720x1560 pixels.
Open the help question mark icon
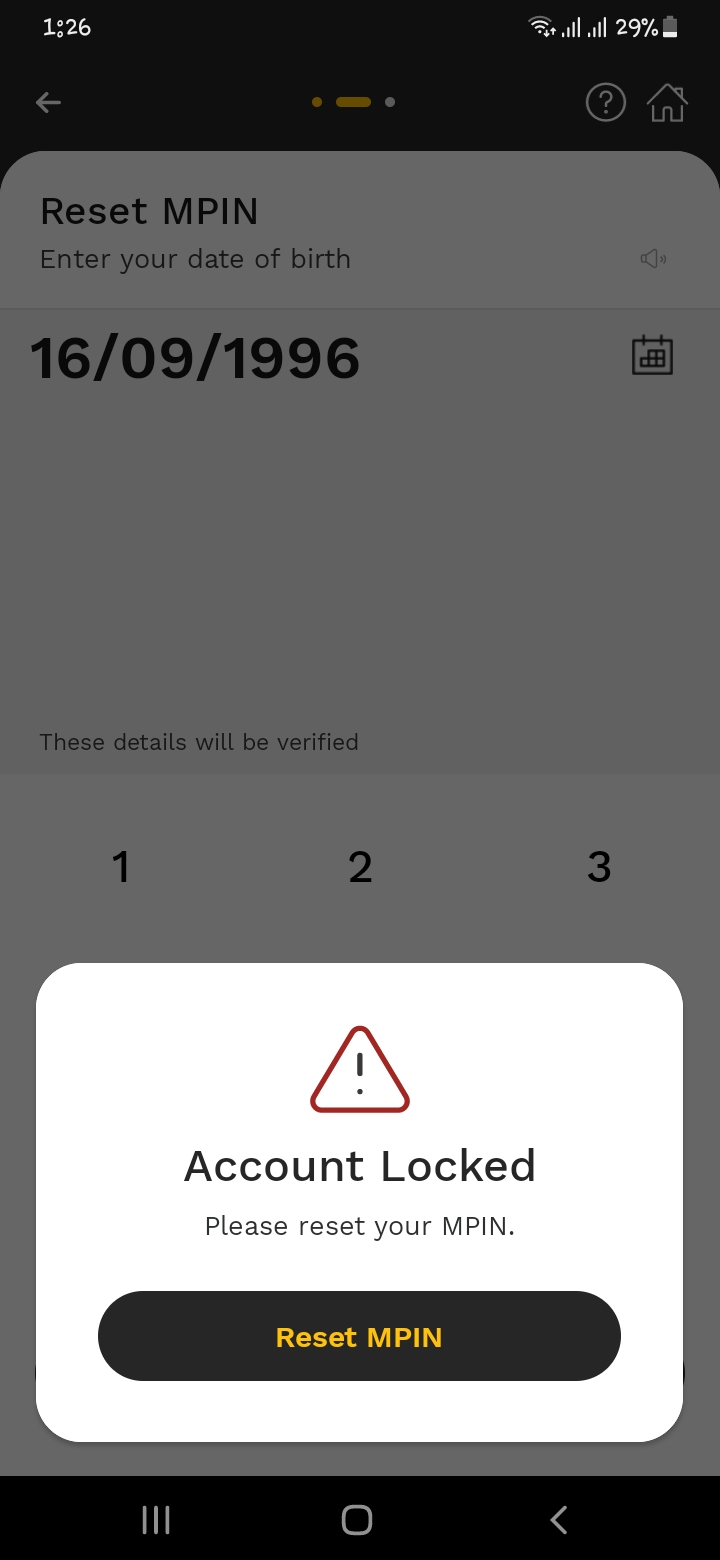(605, 102)
